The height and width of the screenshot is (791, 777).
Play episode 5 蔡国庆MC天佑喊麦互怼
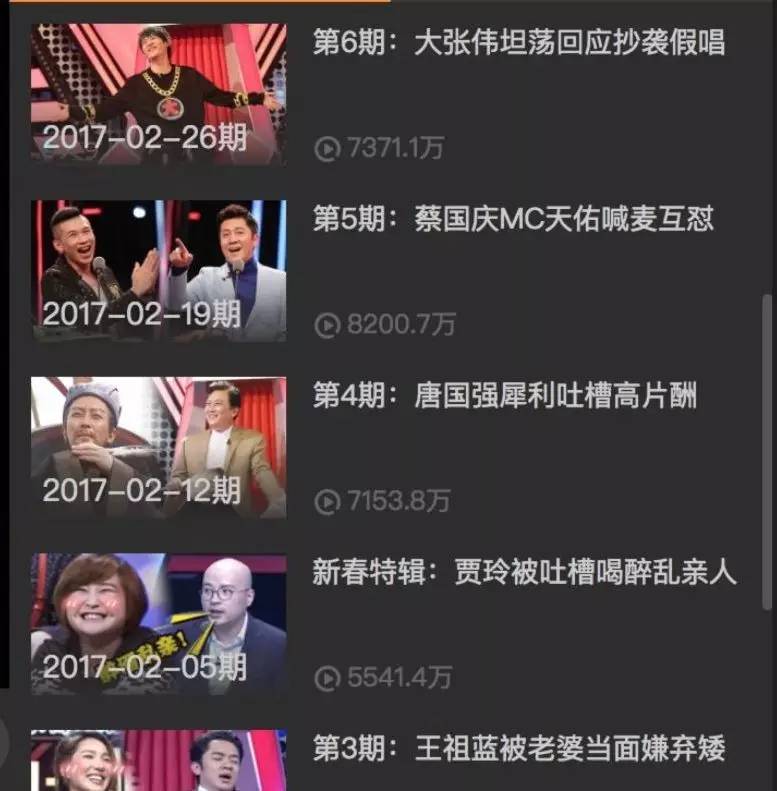[x=513, y=219]
